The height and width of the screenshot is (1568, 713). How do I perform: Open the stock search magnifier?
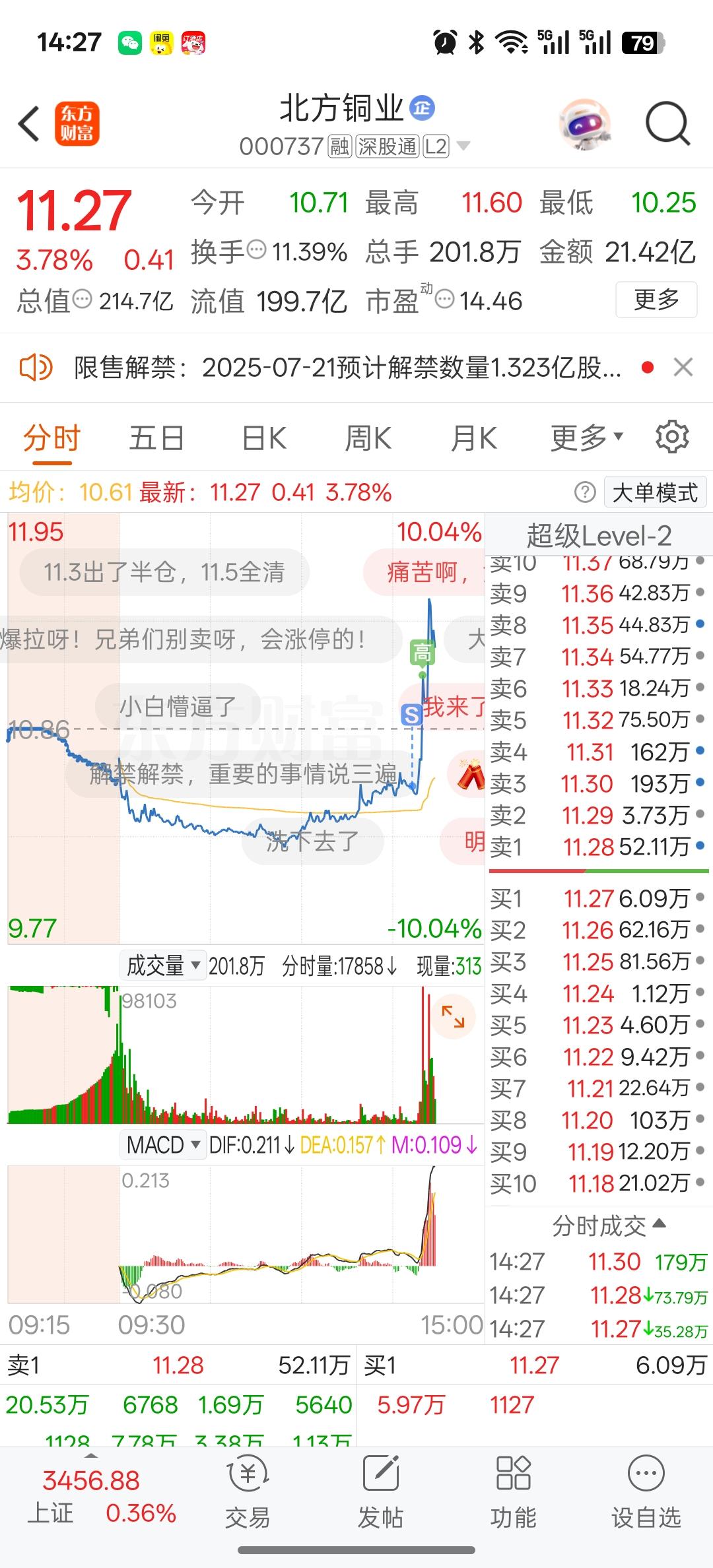point(667,123)
